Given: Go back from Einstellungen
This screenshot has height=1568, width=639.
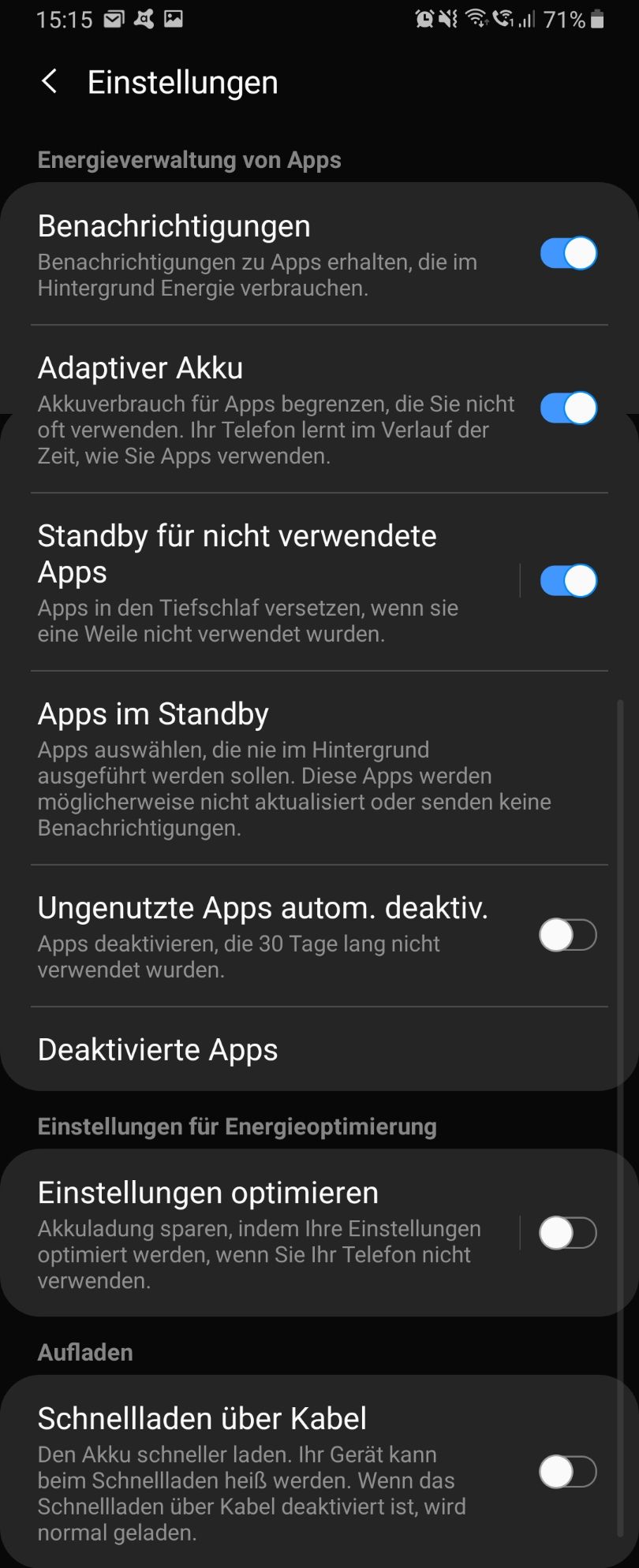Looking at the screenshot, I should [49, 81].
